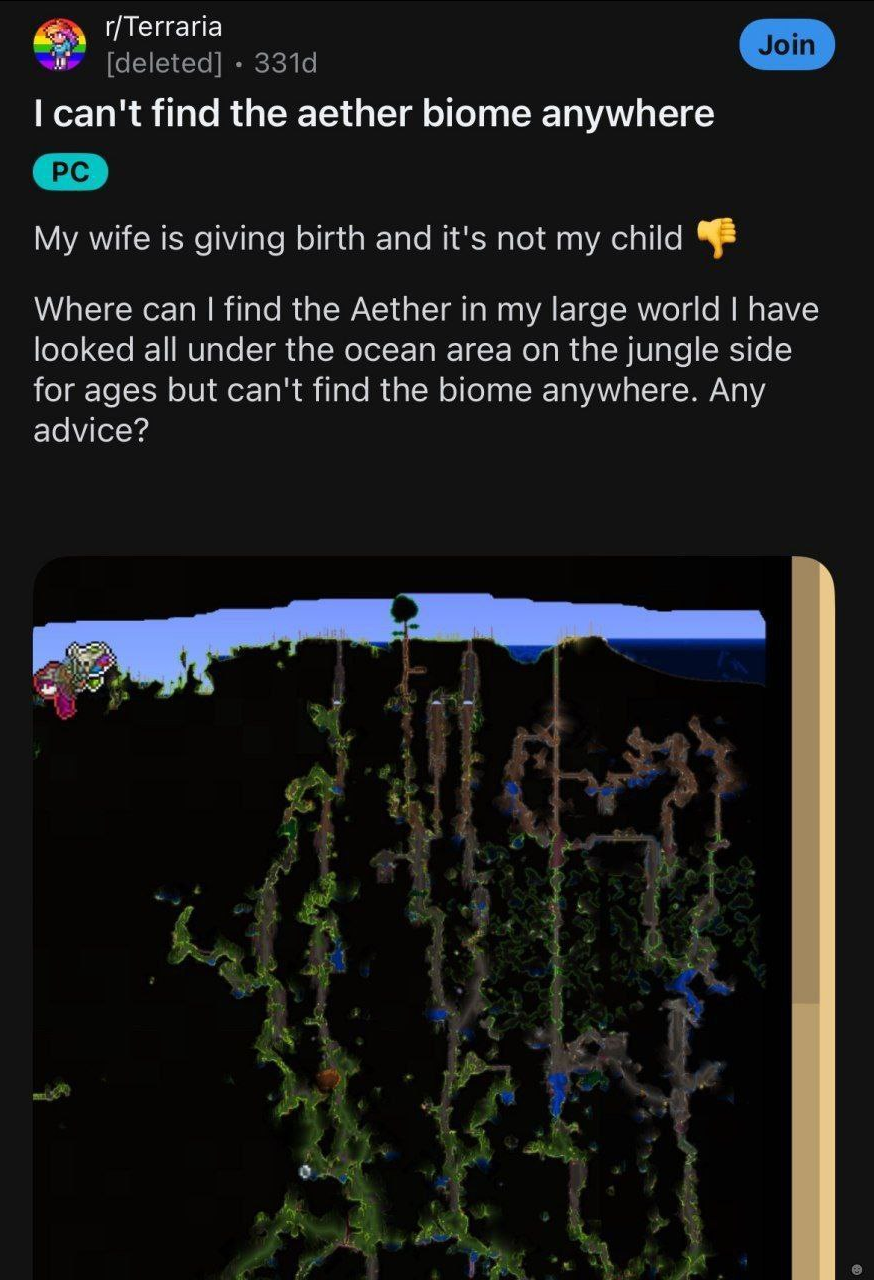Join the r/Terraria community

click(786, 45)
